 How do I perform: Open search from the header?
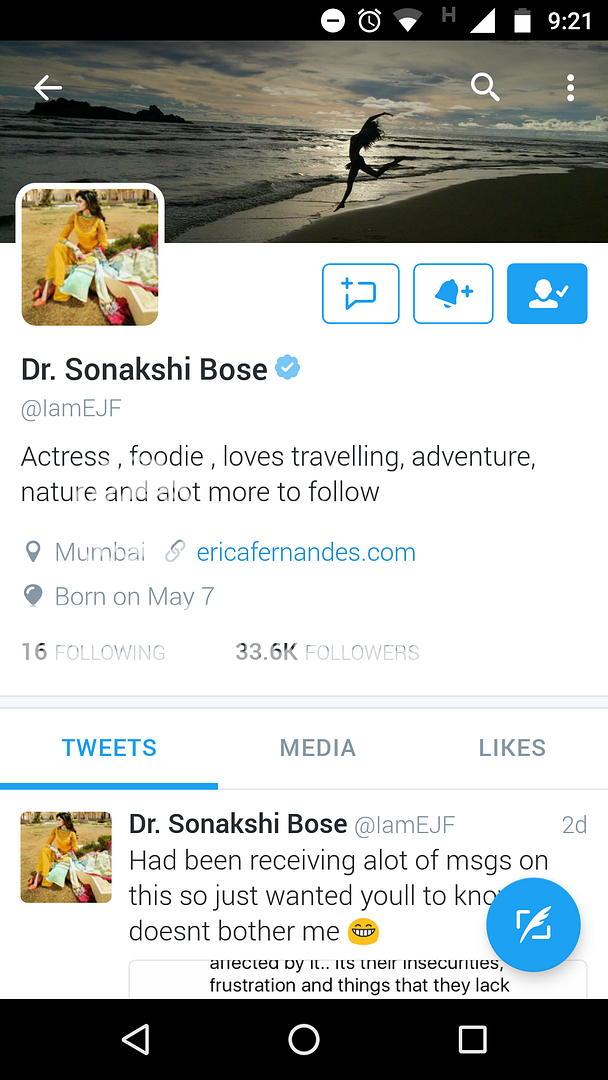point(485,88)
